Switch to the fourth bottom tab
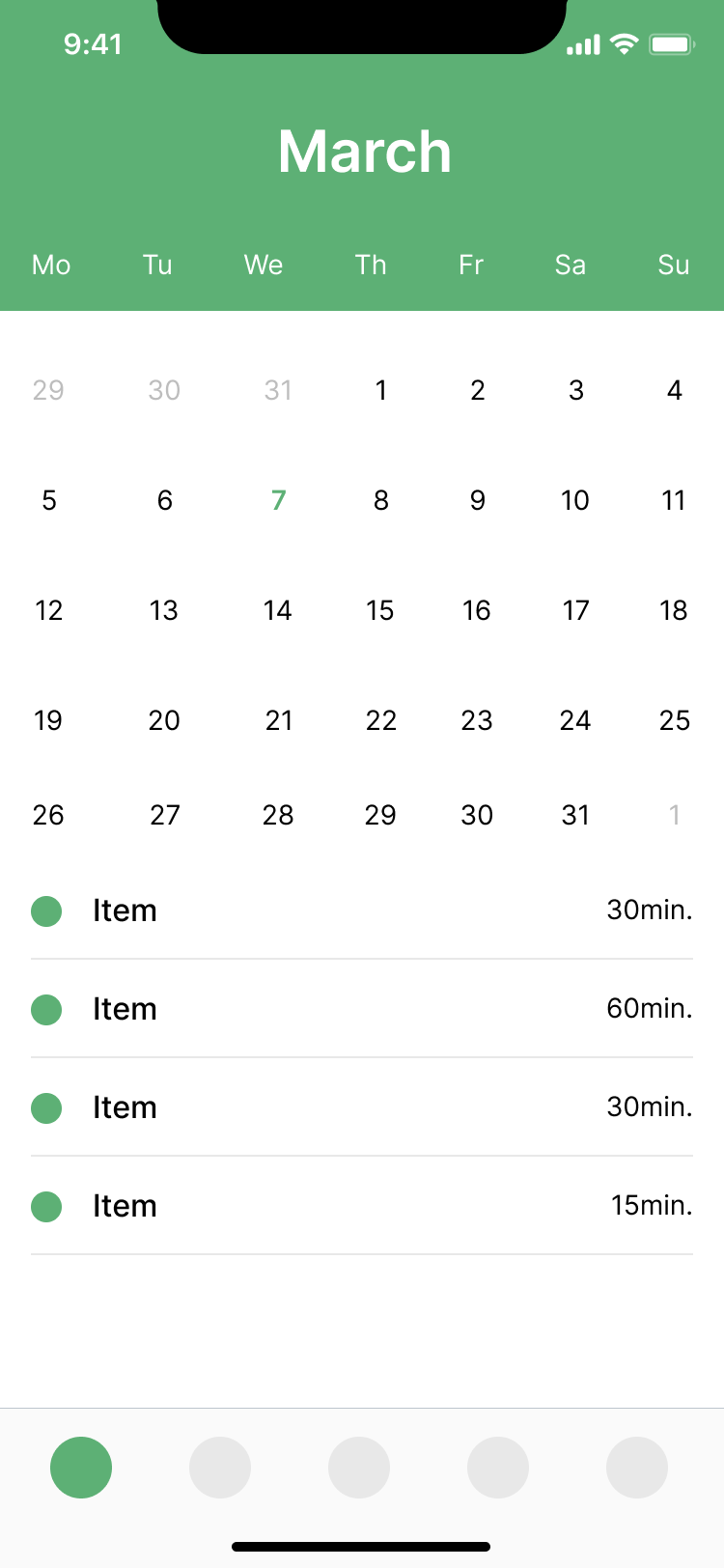This screenshot has height=1568, width=724. [x=498, y=1468]
